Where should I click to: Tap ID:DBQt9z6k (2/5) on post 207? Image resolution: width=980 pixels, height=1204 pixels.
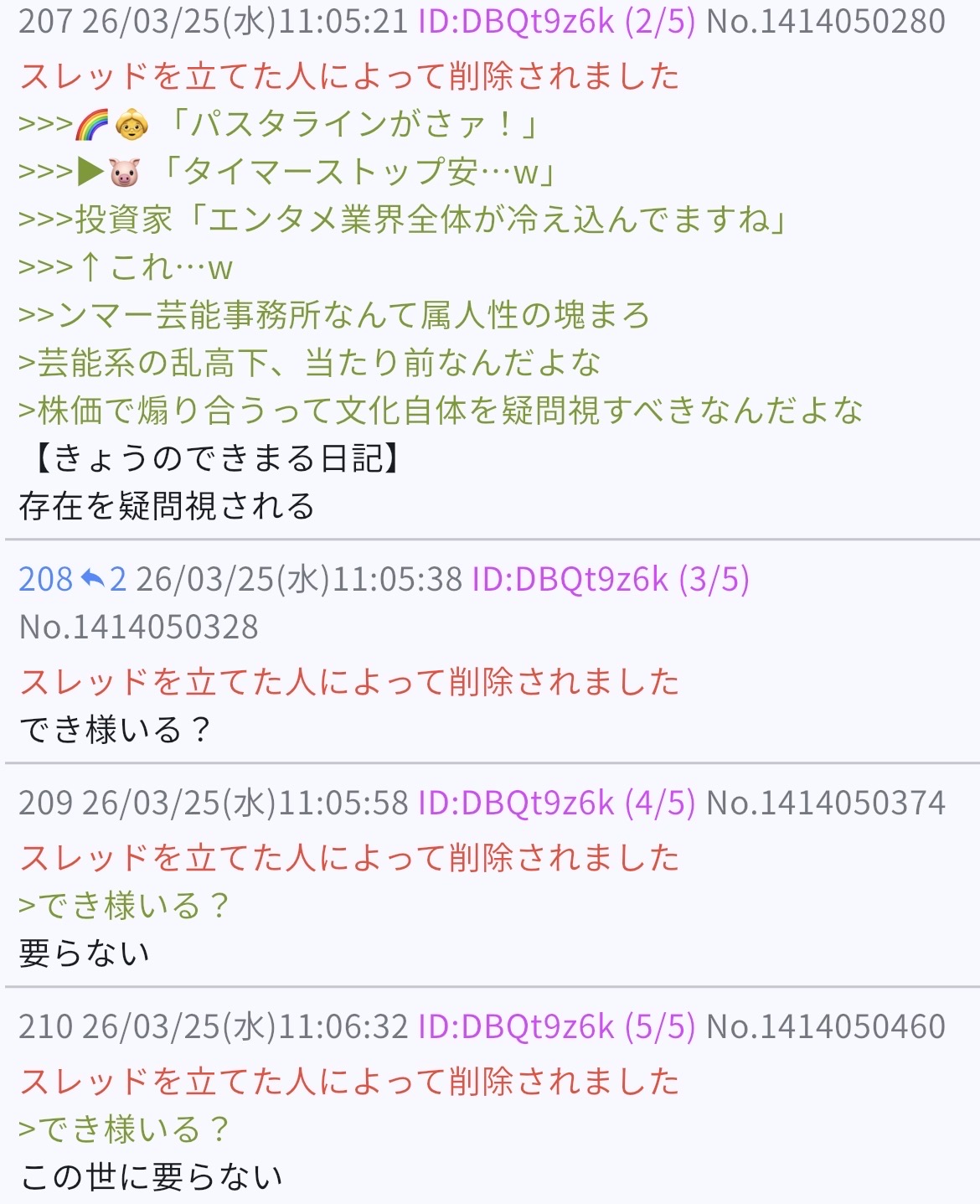coord(556,21)
